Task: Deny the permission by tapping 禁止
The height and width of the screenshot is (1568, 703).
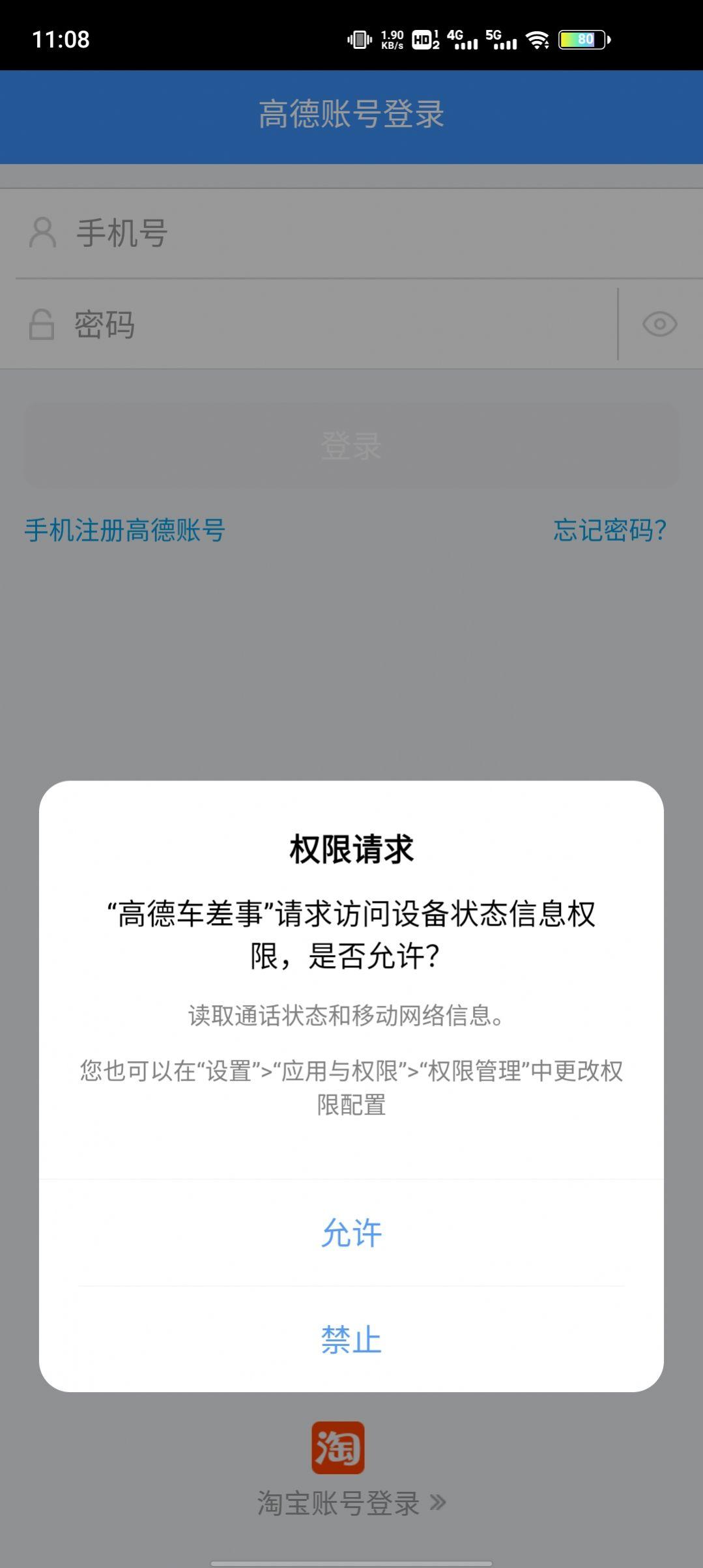Action: point(351,1340)
